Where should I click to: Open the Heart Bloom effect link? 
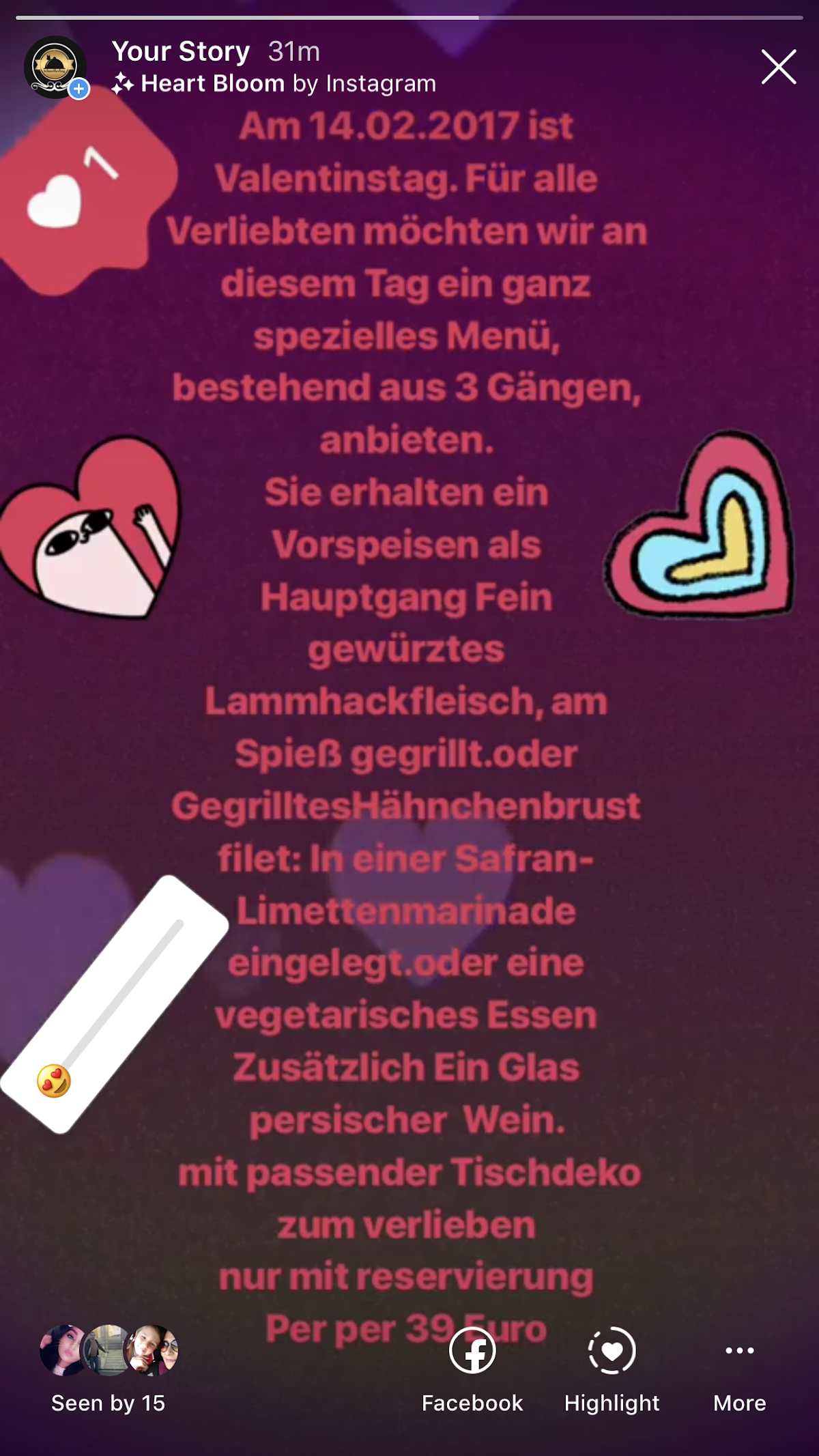point(273,84)
